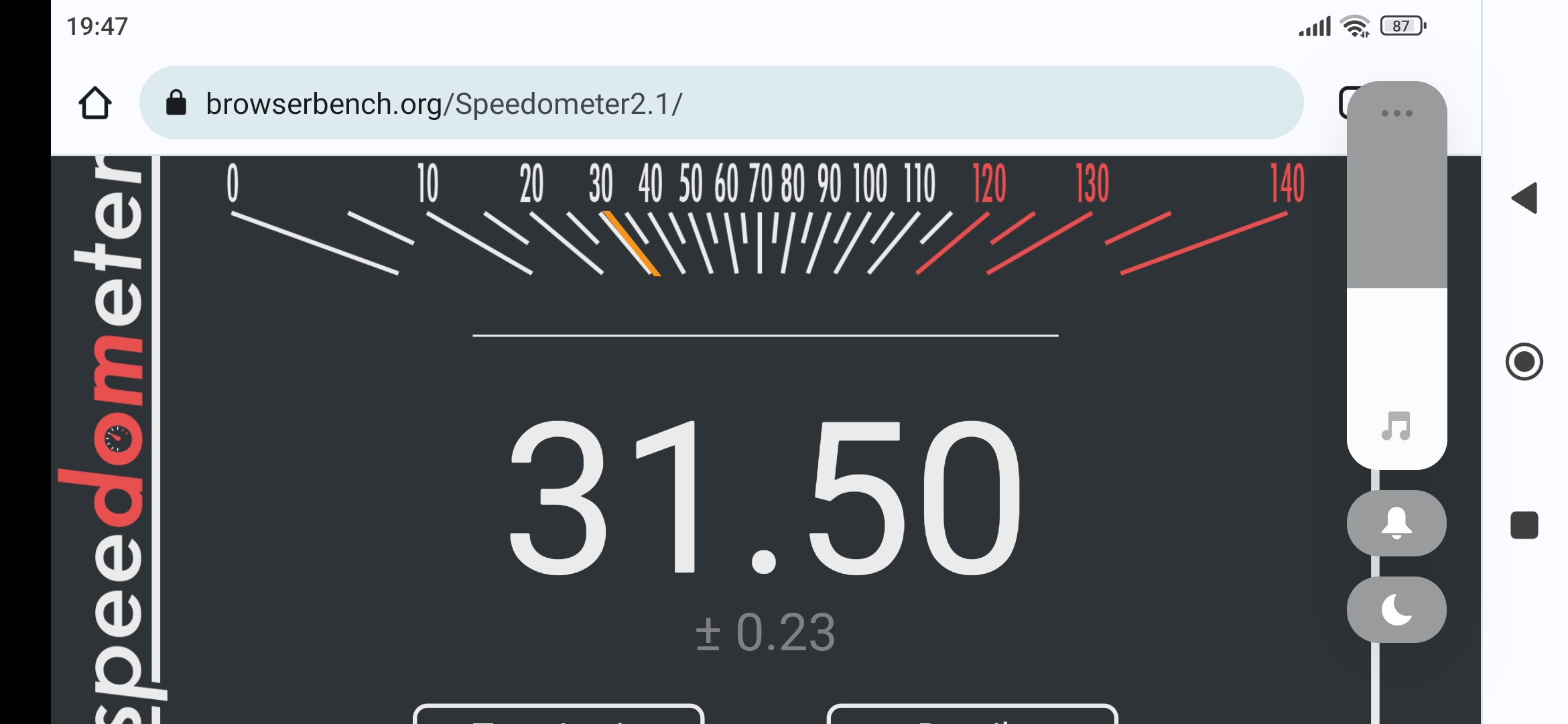
Task: Open the browser home page
Action: 94,103
